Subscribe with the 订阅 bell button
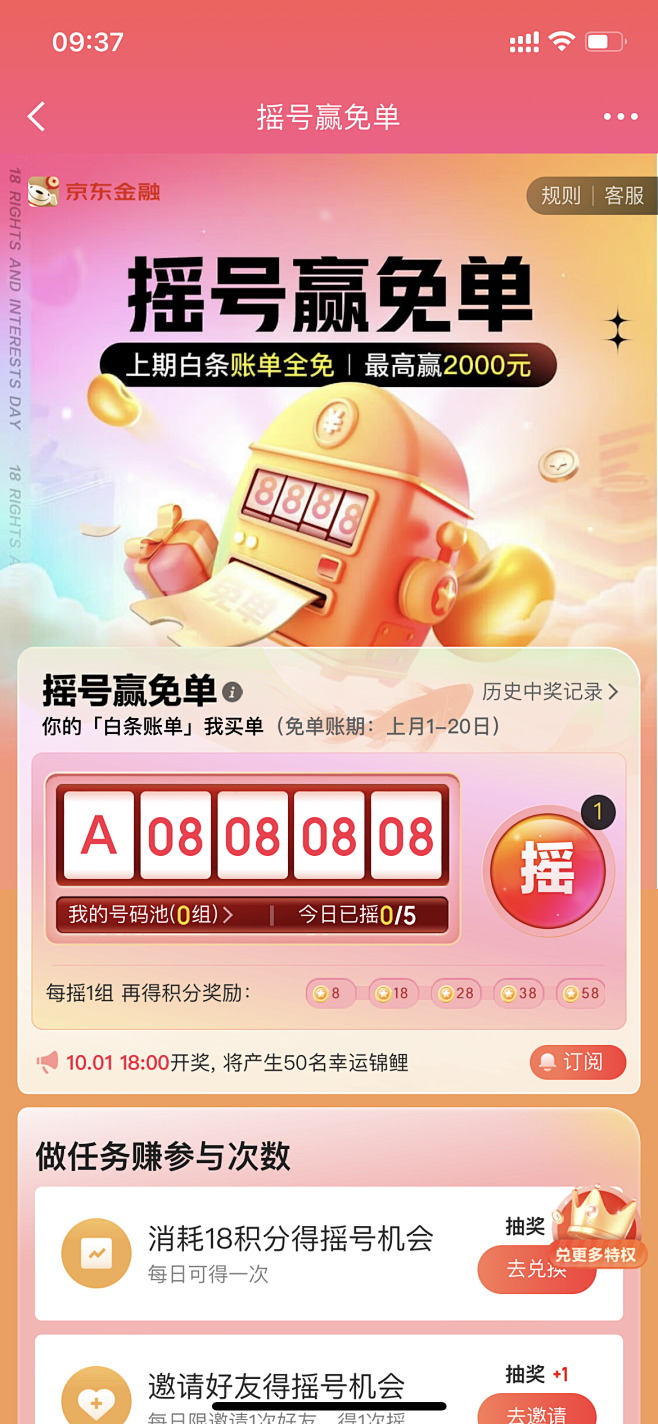Screen dimensions: 658x1424 [578, 1062]
